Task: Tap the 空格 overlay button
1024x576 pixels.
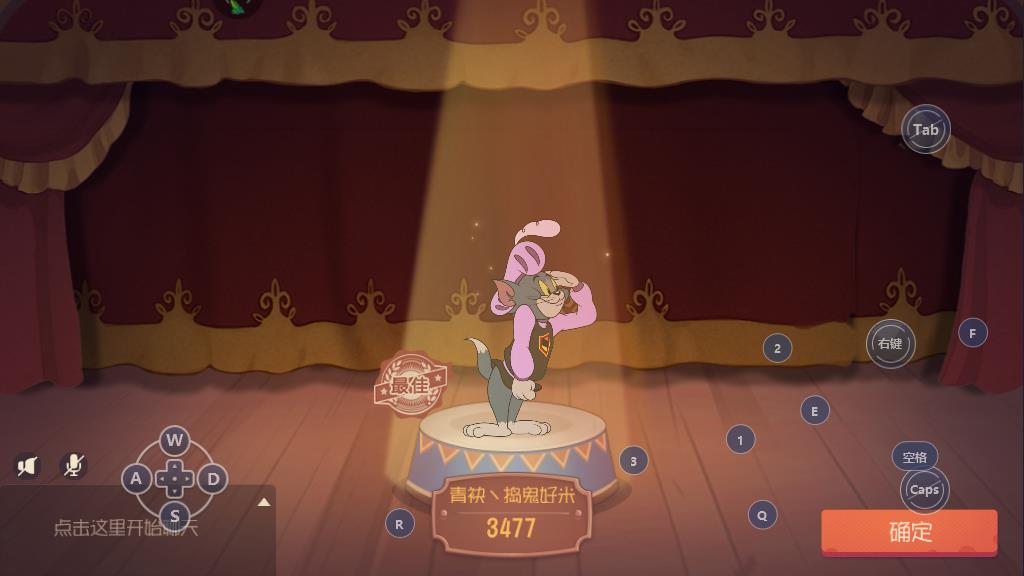Action: click(x=915, y=457)
